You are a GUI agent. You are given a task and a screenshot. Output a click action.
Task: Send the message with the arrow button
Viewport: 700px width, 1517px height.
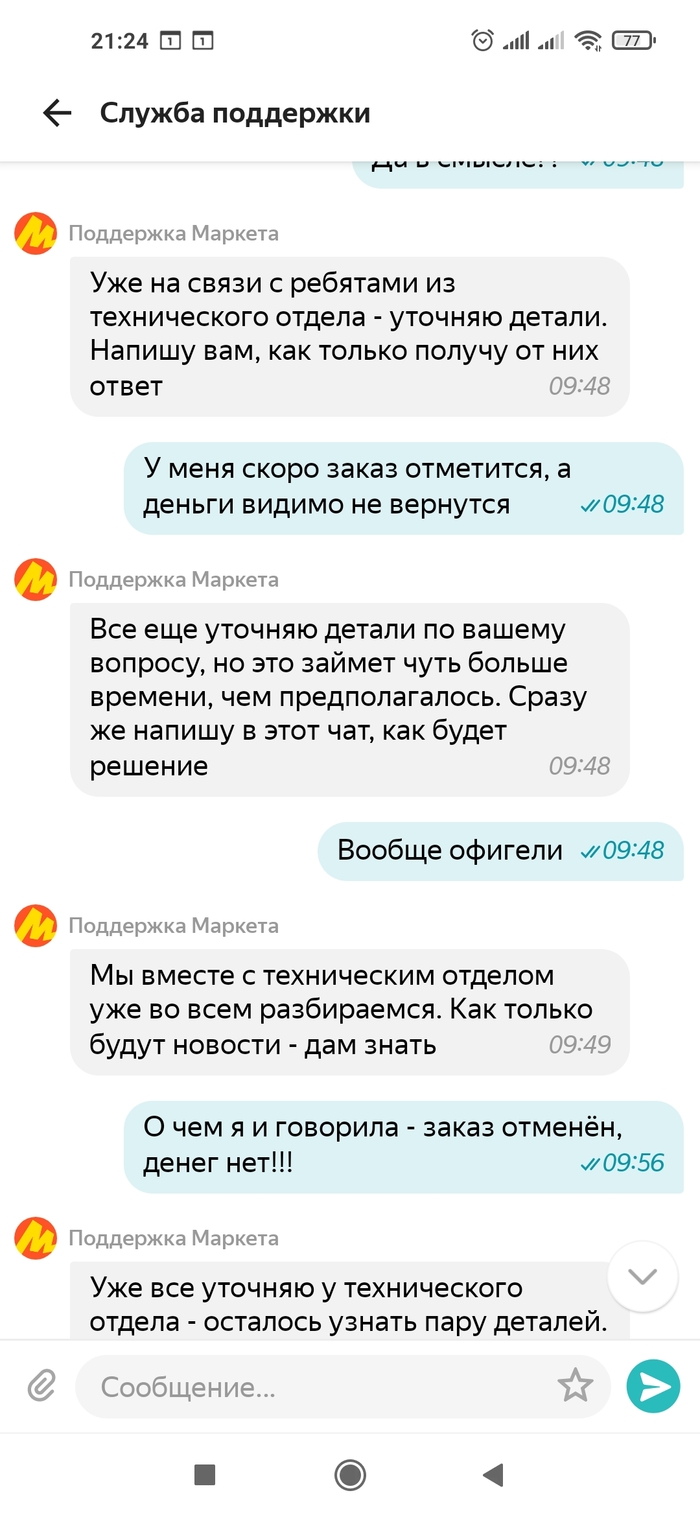[x=653, y=1386]
